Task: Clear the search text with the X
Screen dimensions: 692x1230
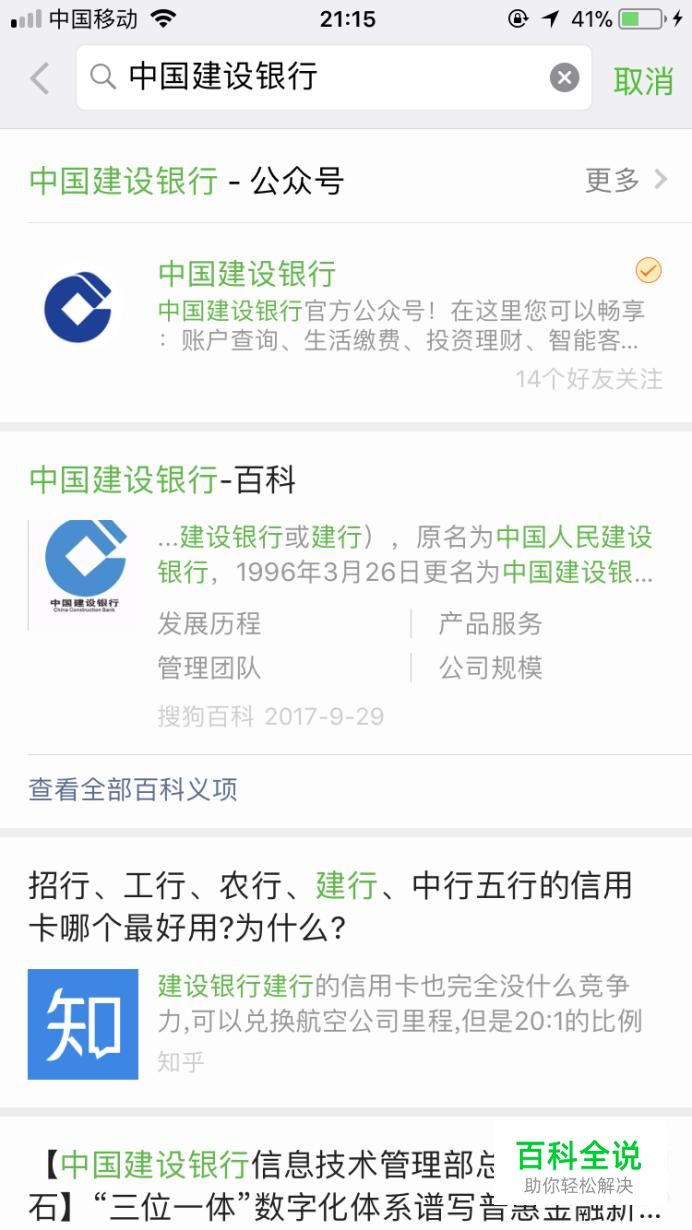Action: tap(564, 77)
